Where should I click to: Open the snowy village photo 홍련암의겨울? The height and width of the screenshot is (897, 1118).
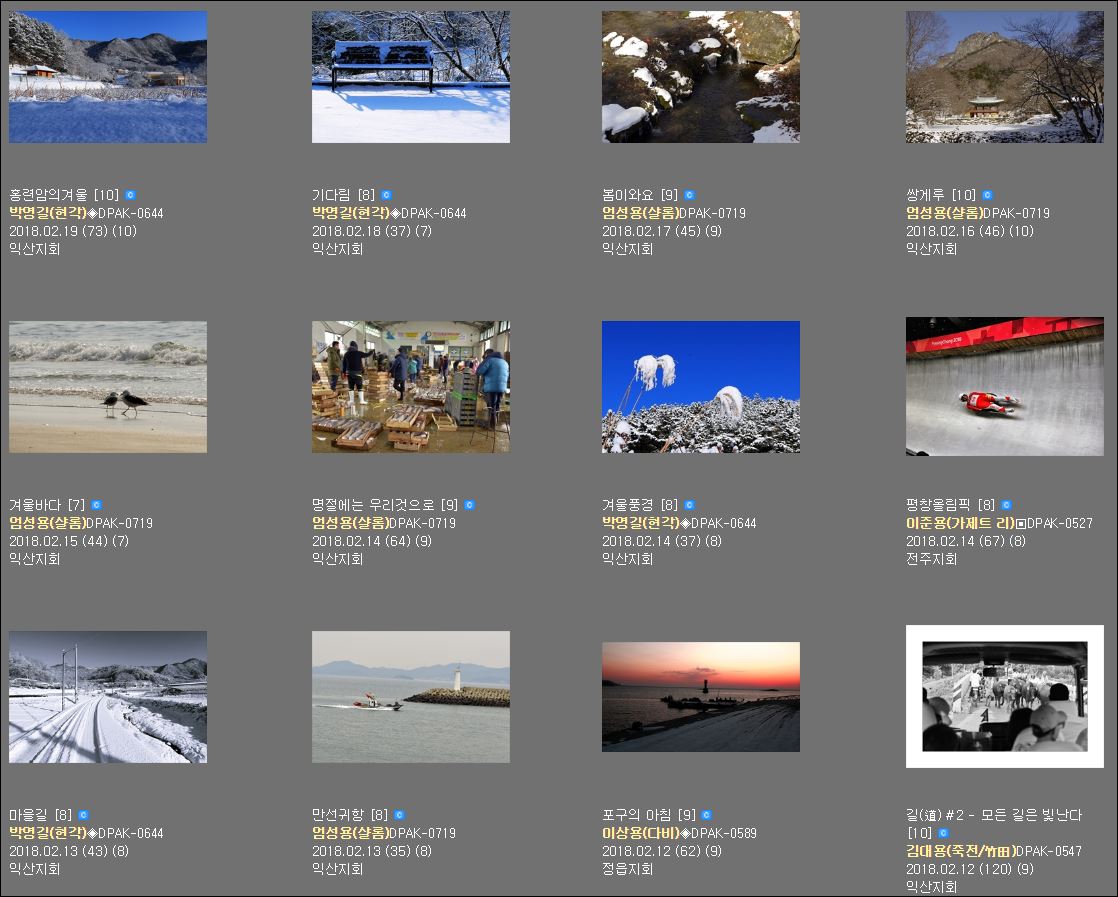point(108,77)
